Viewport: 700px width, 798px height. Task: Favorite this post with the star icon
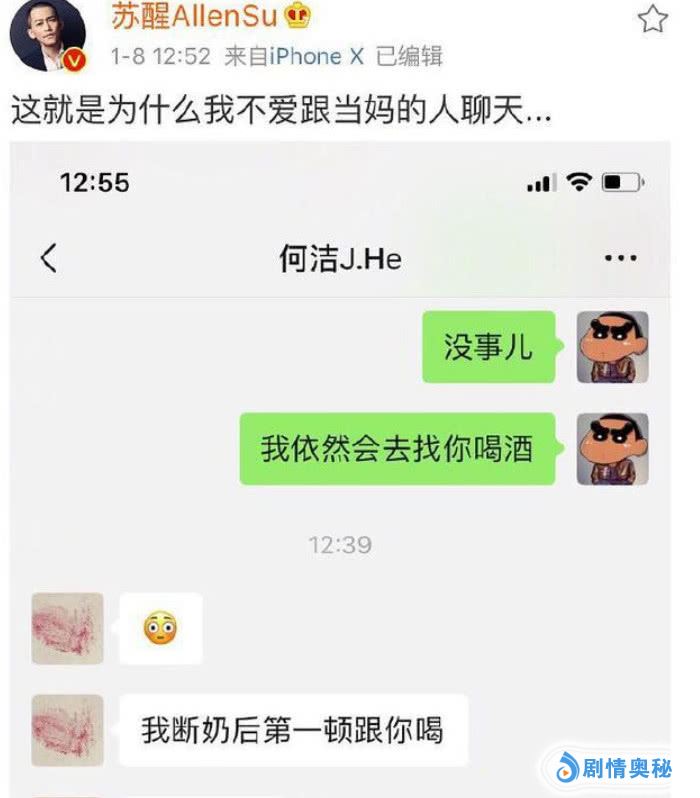pos(652,19)
